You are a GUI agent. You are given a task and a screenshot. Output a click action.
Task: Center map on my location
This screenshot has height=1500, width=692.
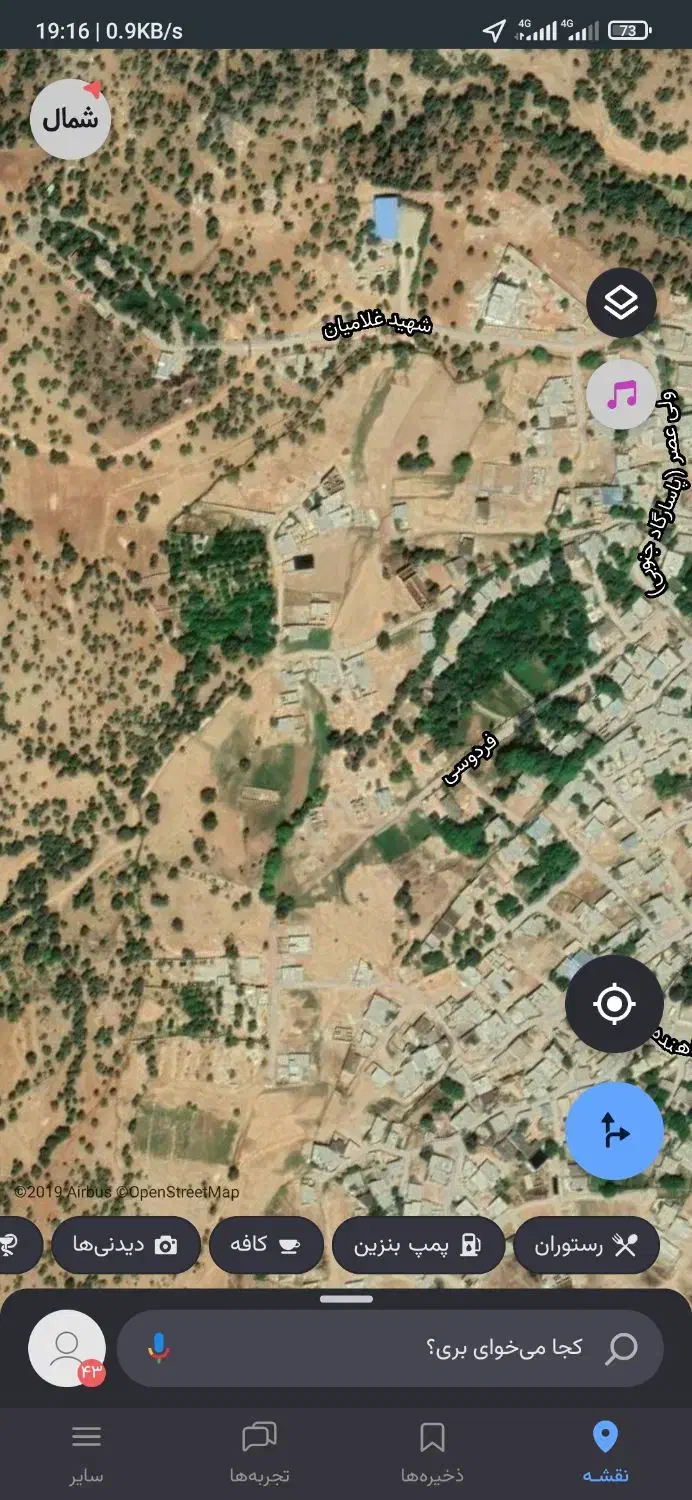(614, 1003)
